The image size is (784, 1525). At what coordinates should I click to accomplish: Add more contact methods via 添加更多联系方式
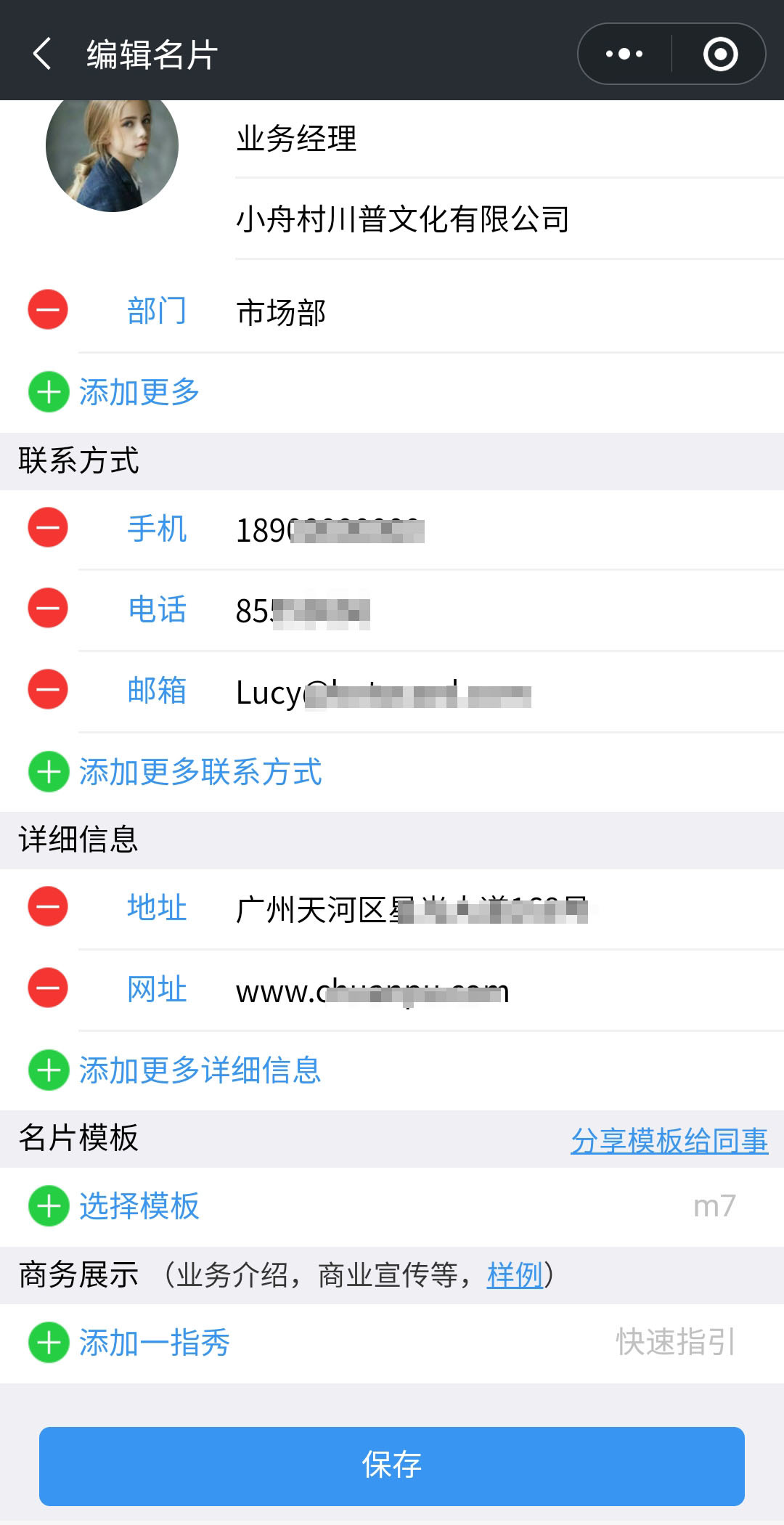pyautogui.click(x=176, y=772)
